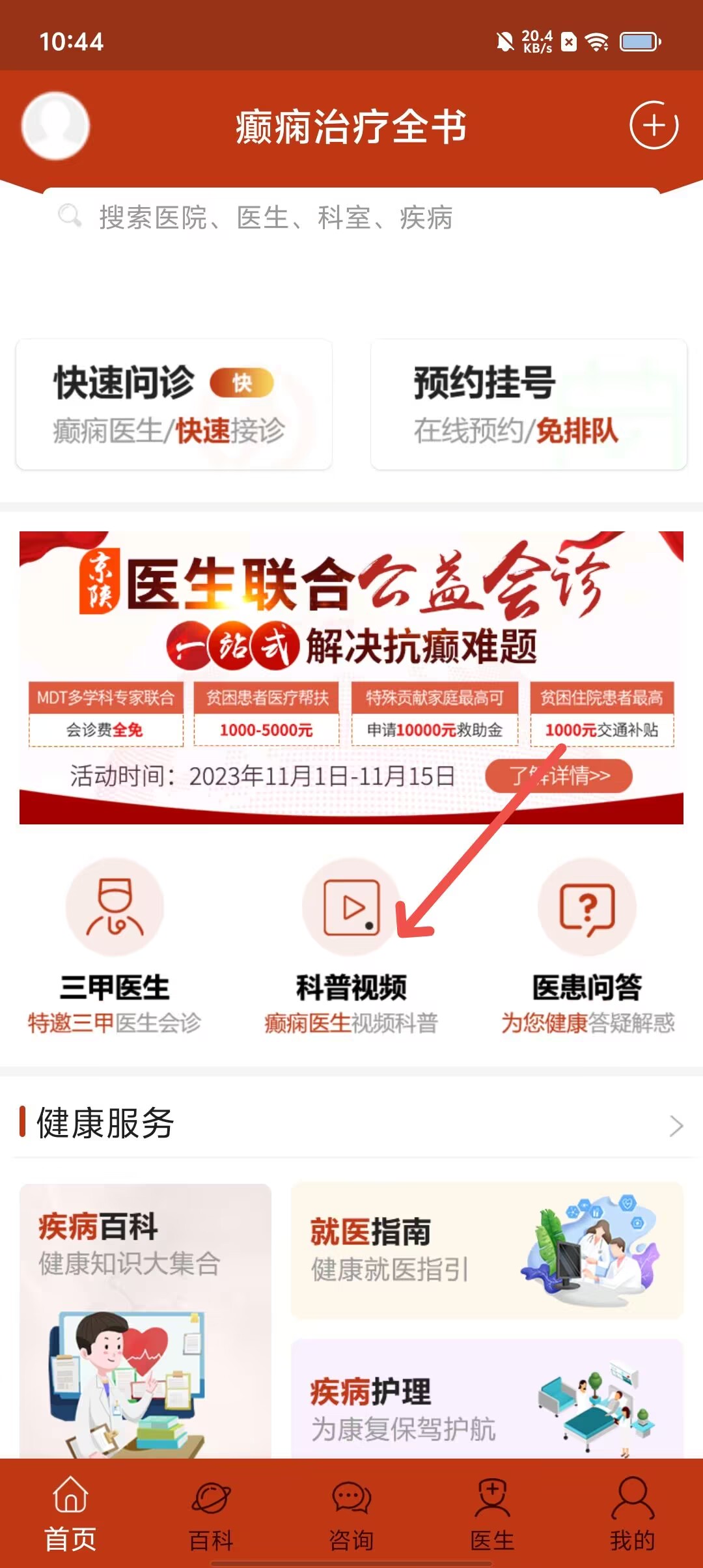
Task: Open the 医生联合公益会诊 banner
Action: click(x=351, y=625)
